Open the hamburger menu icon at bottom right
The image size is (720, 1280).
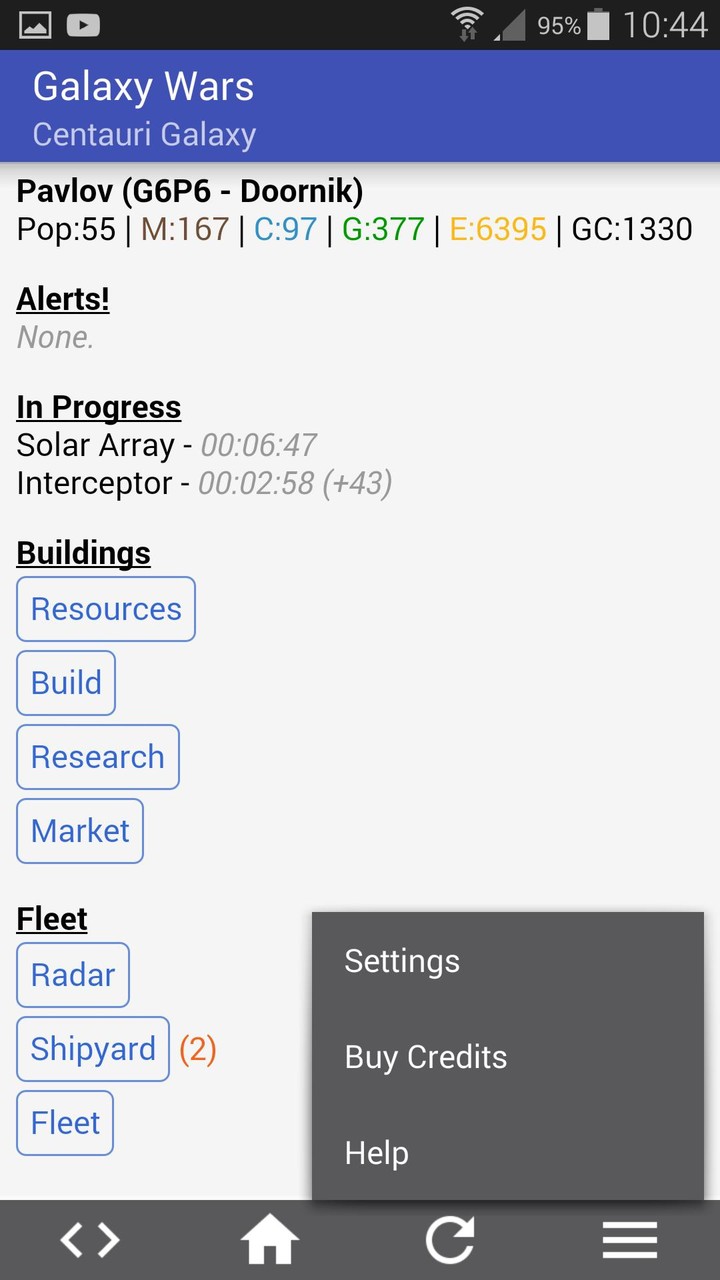(629, 1239)
